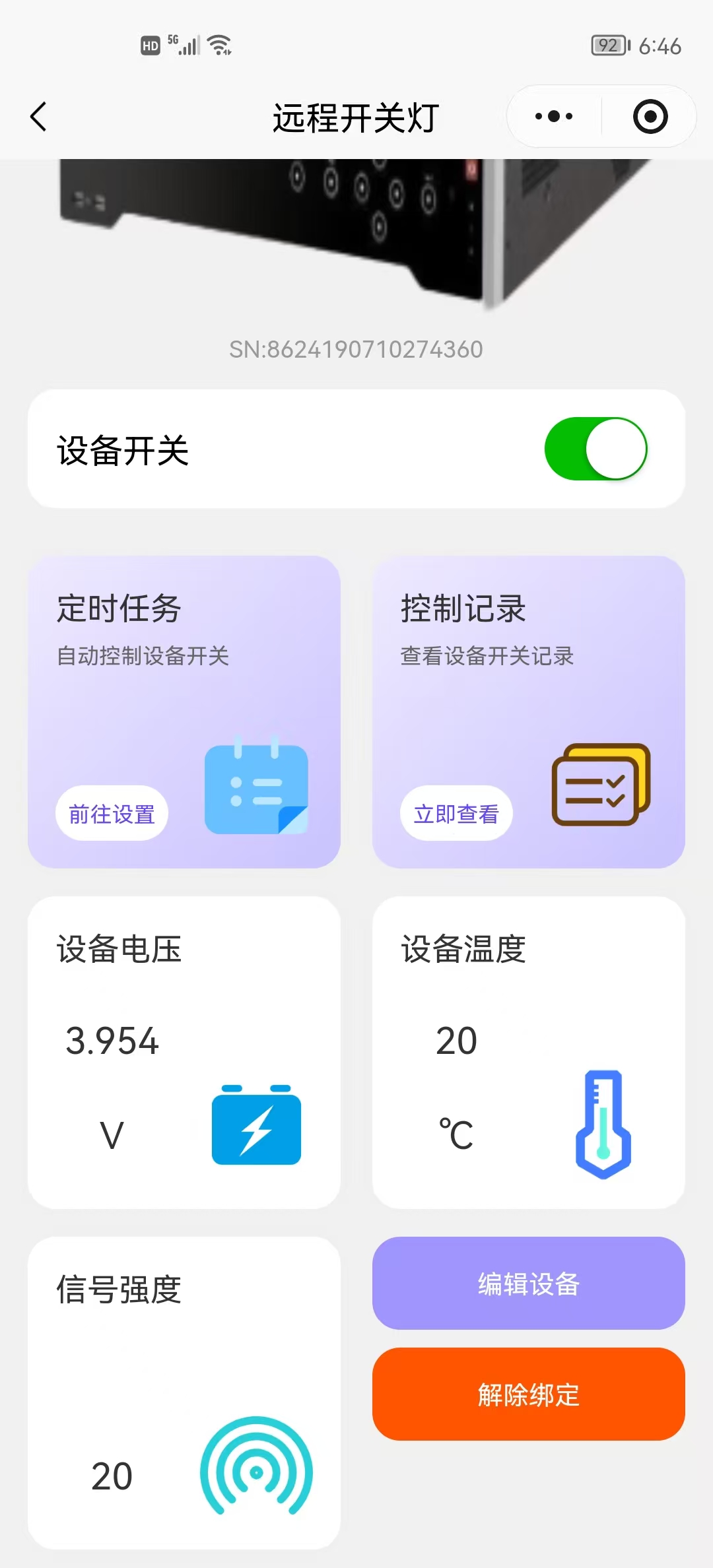Go back from 远程开关灯 page
This screenshot has width=713, height=1568.
pos(39,117)
